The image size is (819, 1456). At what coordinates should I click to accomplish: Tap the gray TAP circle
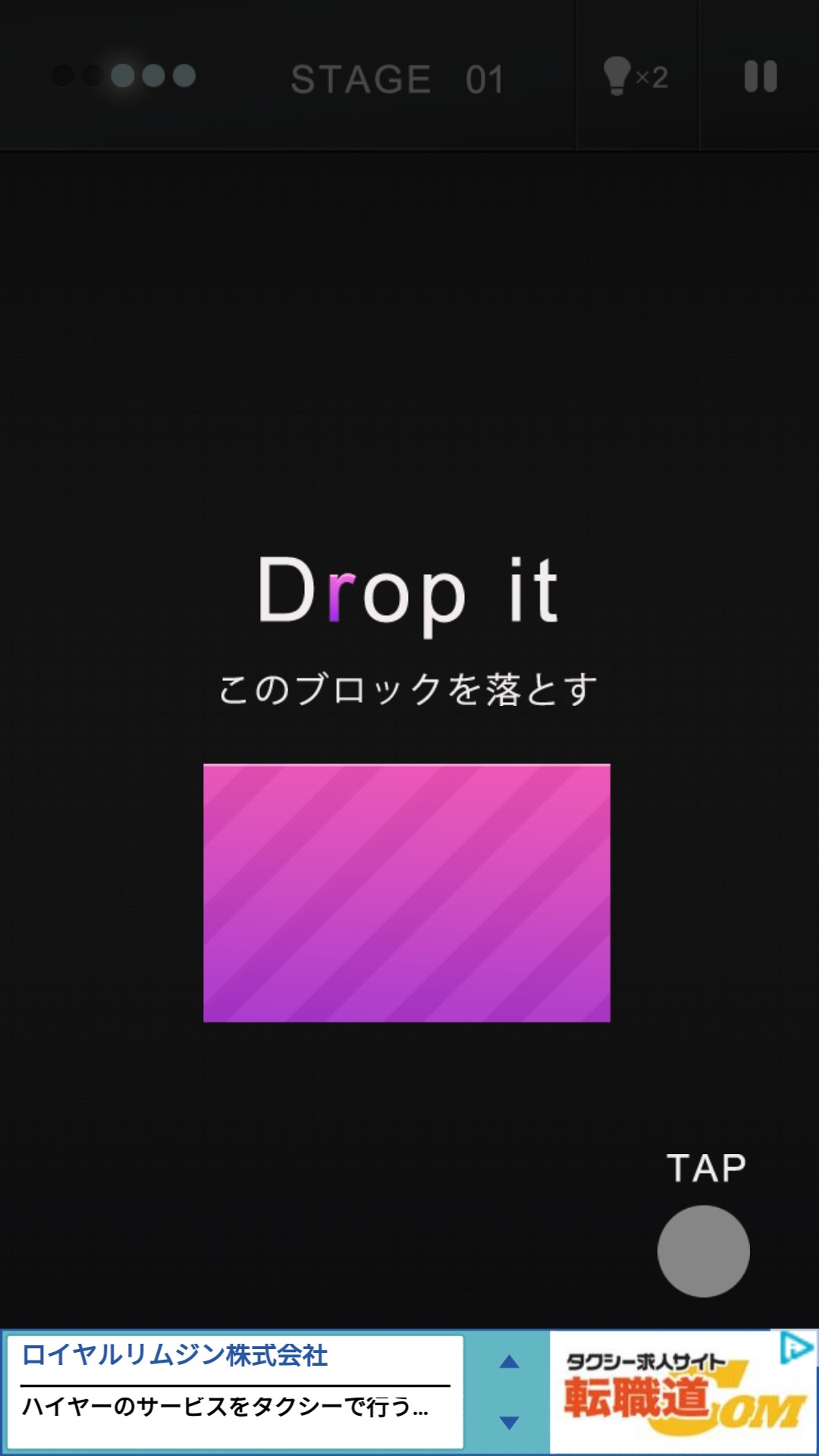[703, 1251]
